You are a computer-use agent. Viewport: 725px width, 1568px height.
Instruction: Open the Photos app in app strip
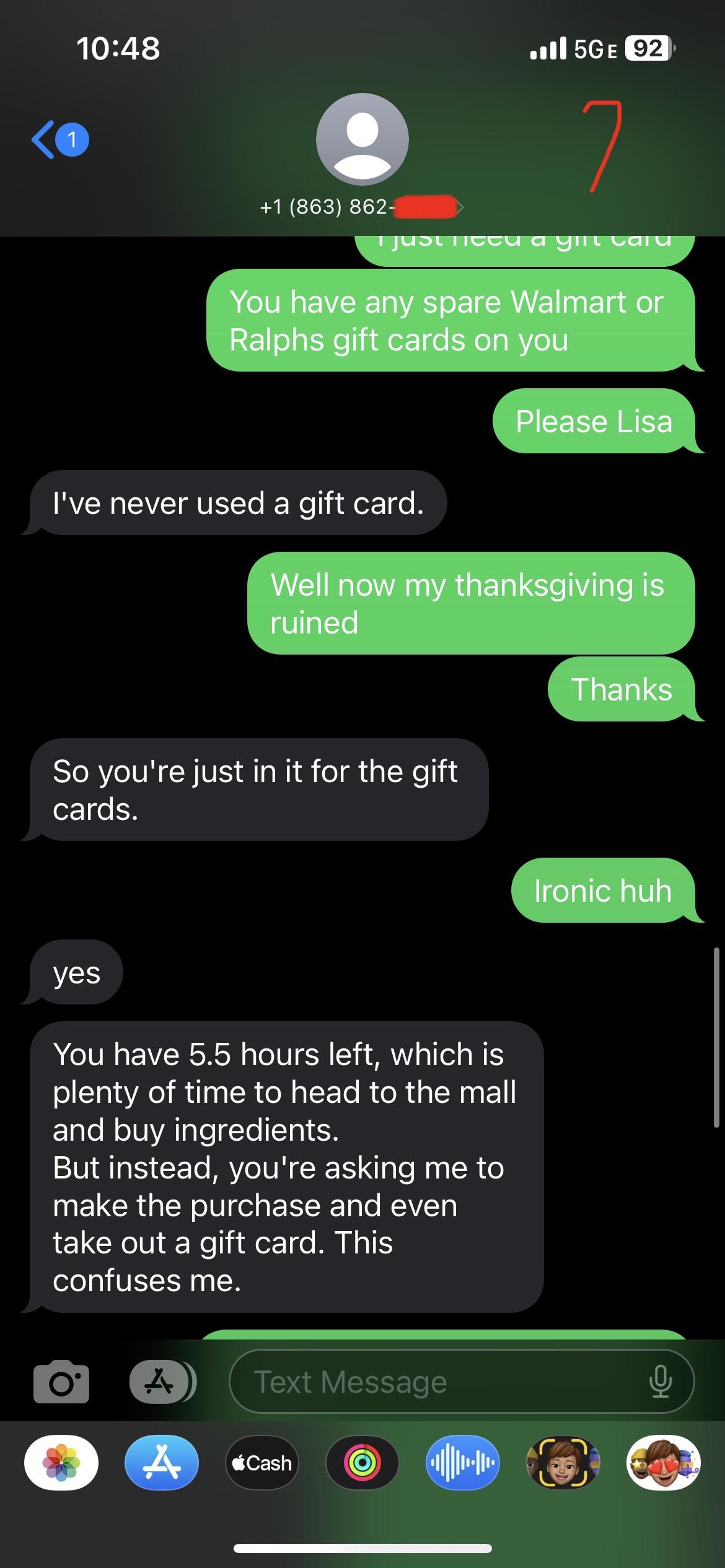pos(61,1463)
